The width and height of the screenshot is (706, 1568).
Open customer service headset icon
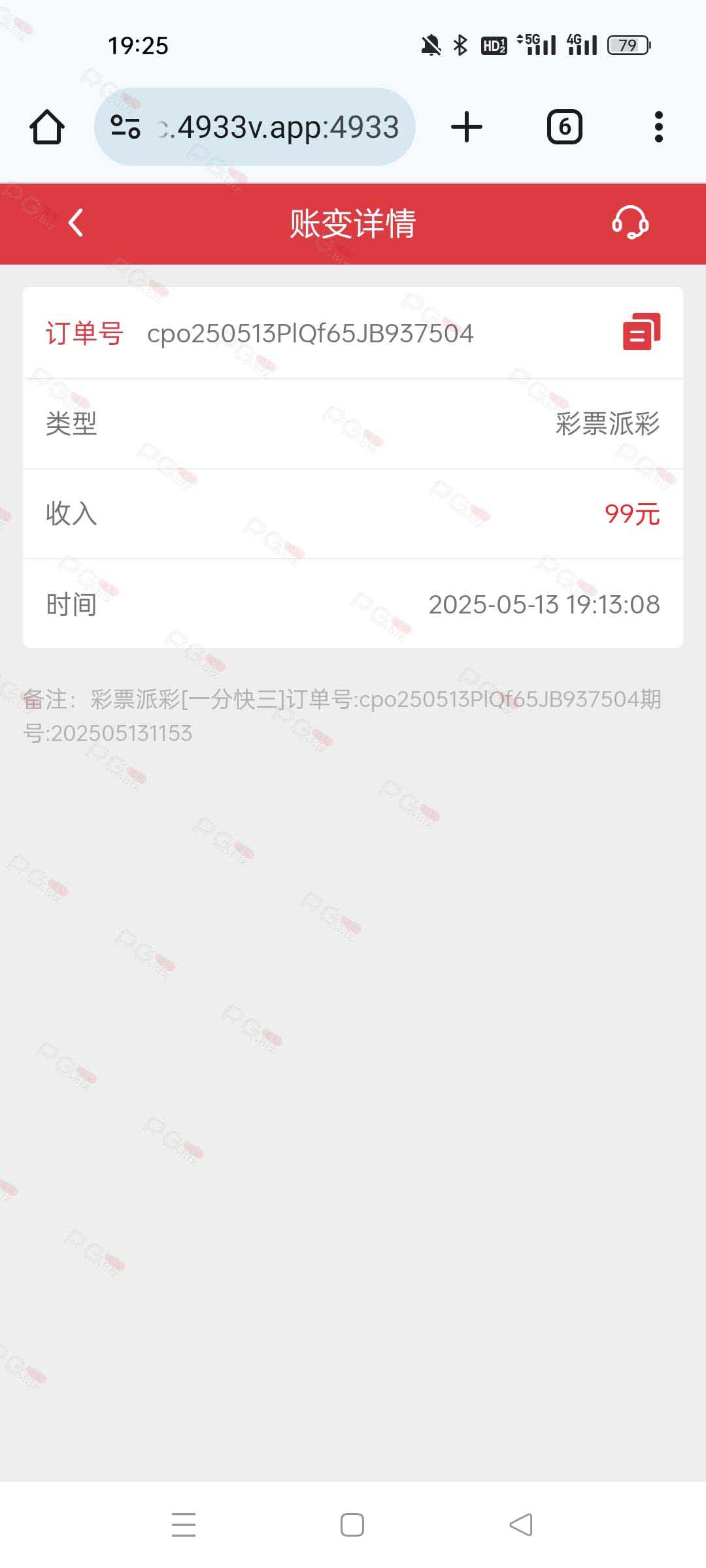coord(630,223)
